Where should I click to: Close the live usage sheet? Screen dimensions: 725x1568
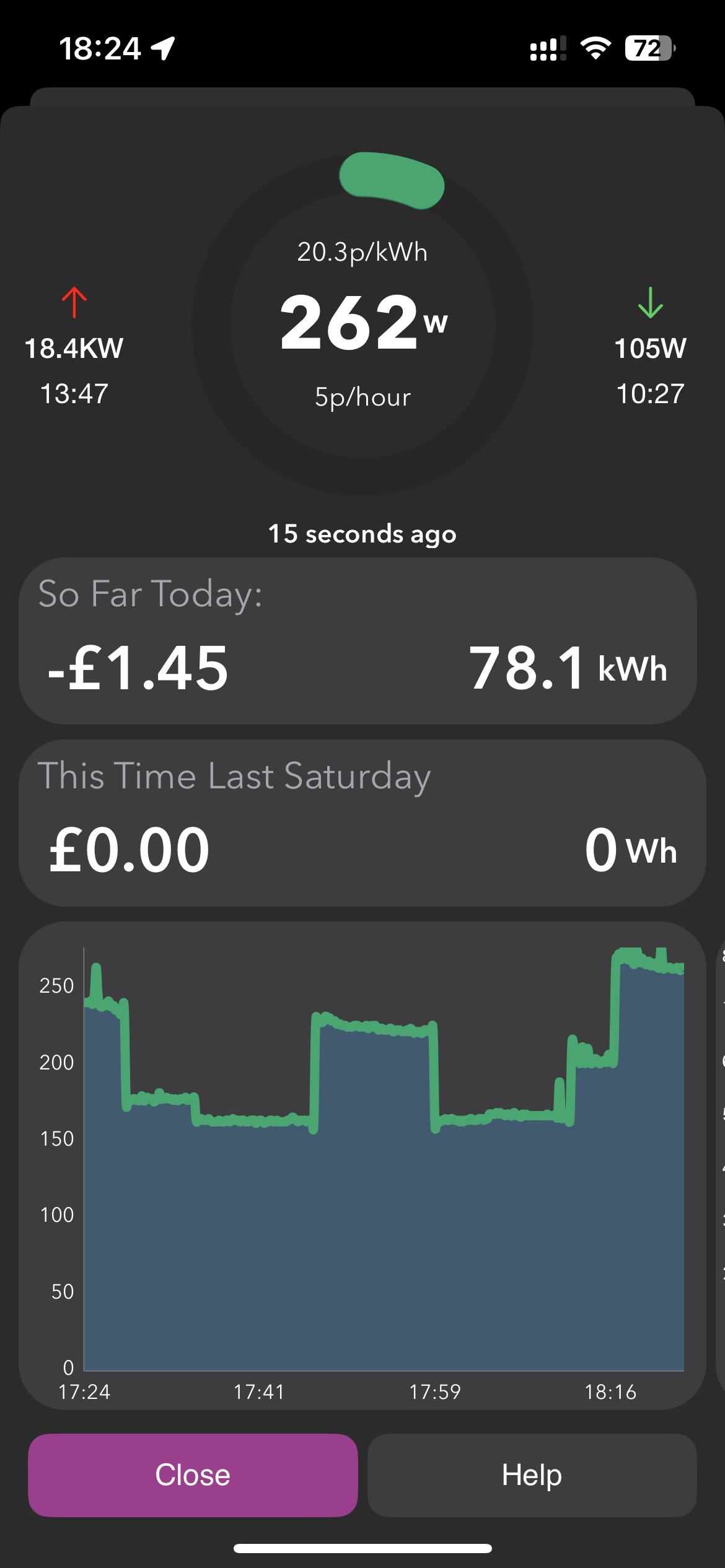pos(193,1474)
